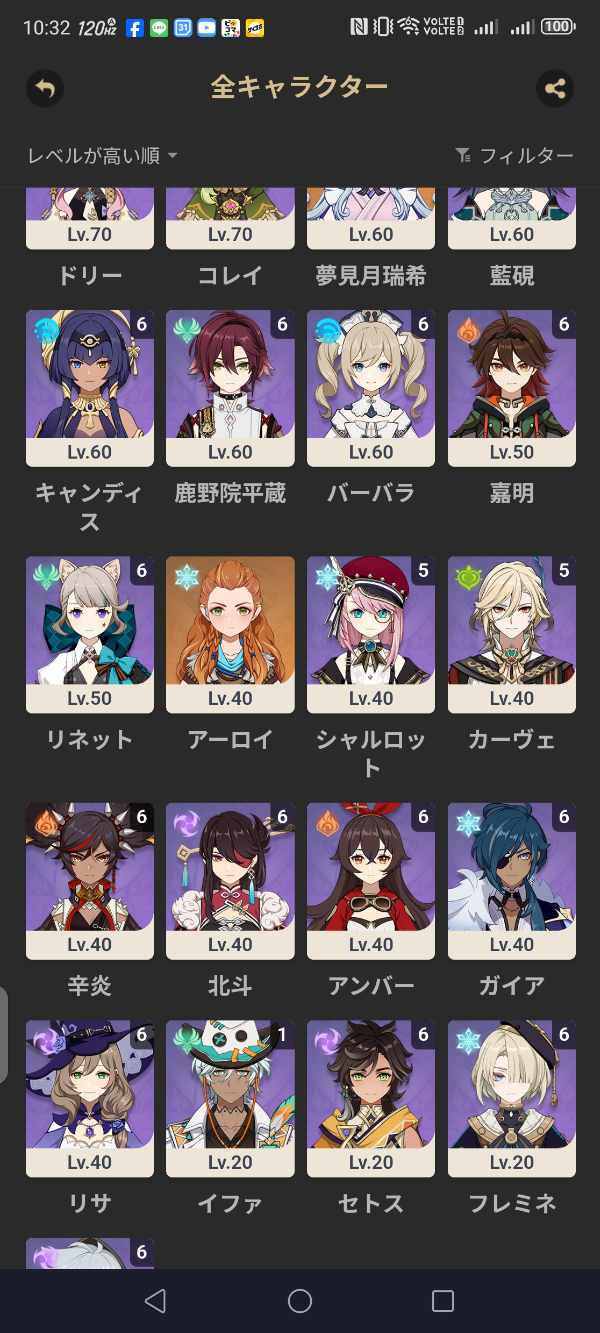View シャルロット character details
Image resolution: width=600 pixels, height=1333 pixels.
[371, 633]
